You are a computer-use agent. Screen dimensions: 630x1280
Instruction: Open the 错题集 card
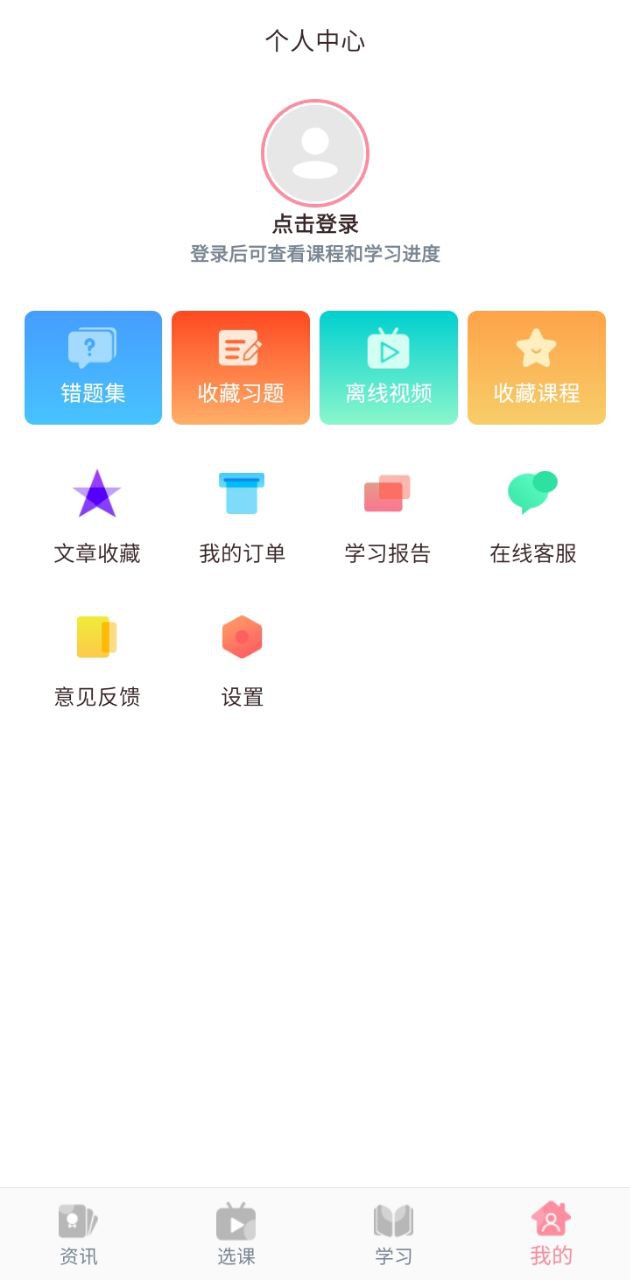pyautogui.click(x=93, y=368)
